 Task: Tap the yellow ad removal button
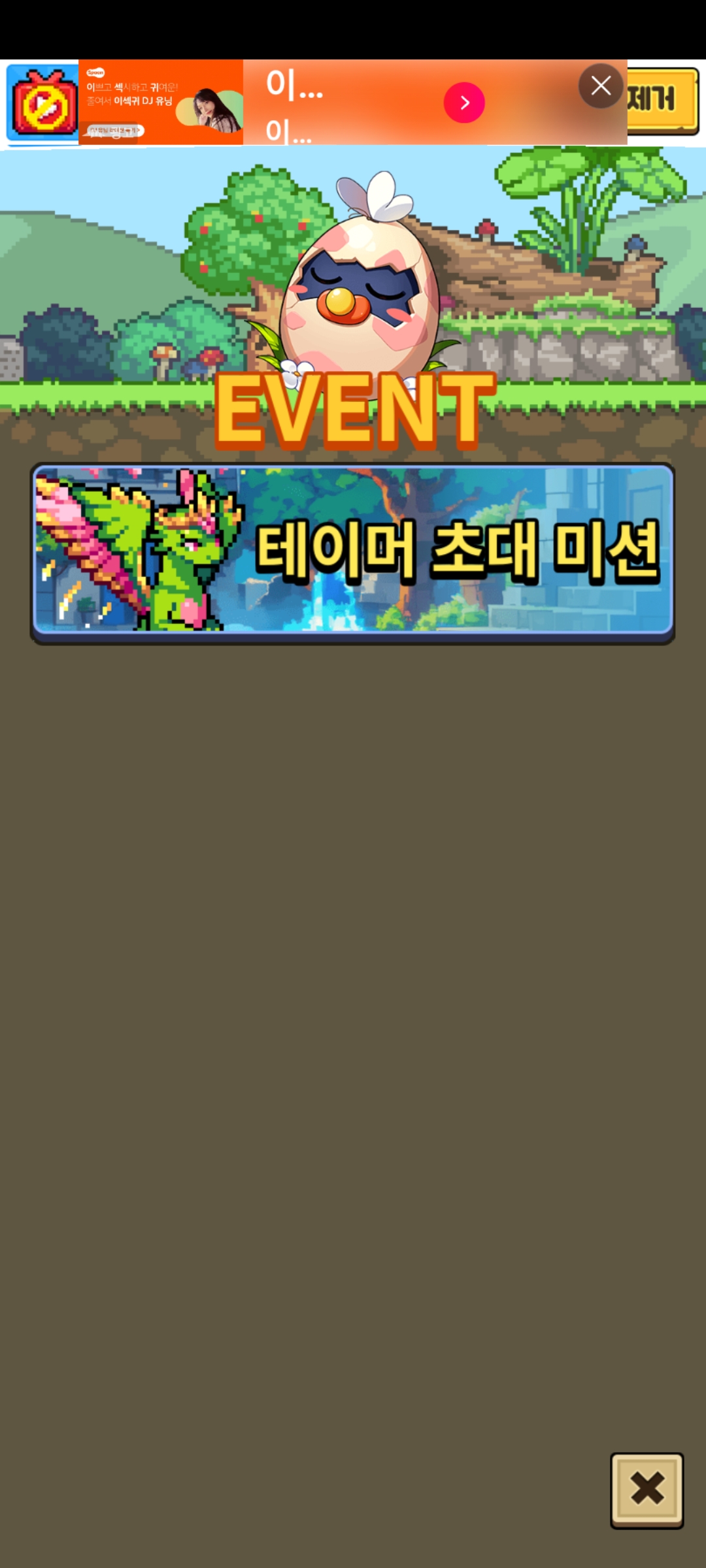662,101
